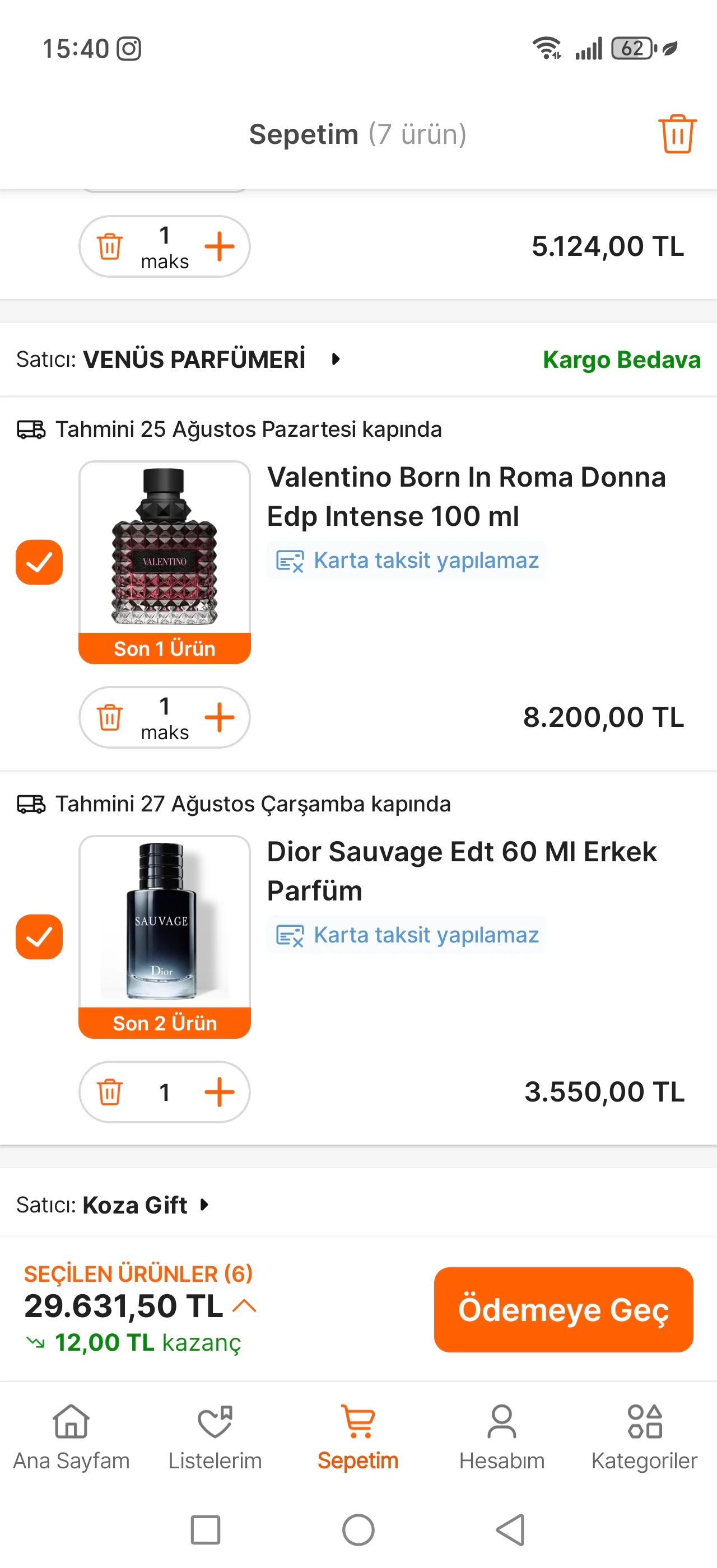Screen dimensions: 717x1568
Task: Uncheck the Valentino Born In Roma item
Action: pos(39,562)
